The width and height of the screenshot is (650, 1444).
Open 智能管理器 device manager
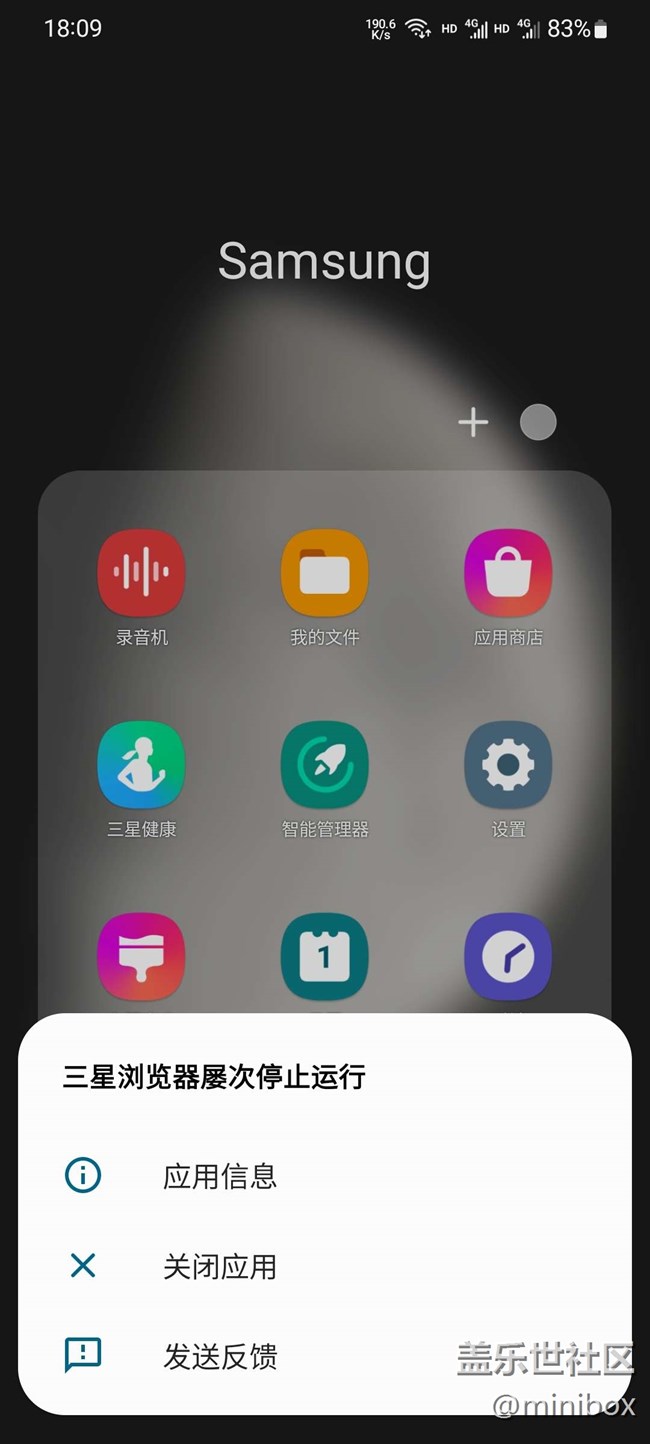324,765
